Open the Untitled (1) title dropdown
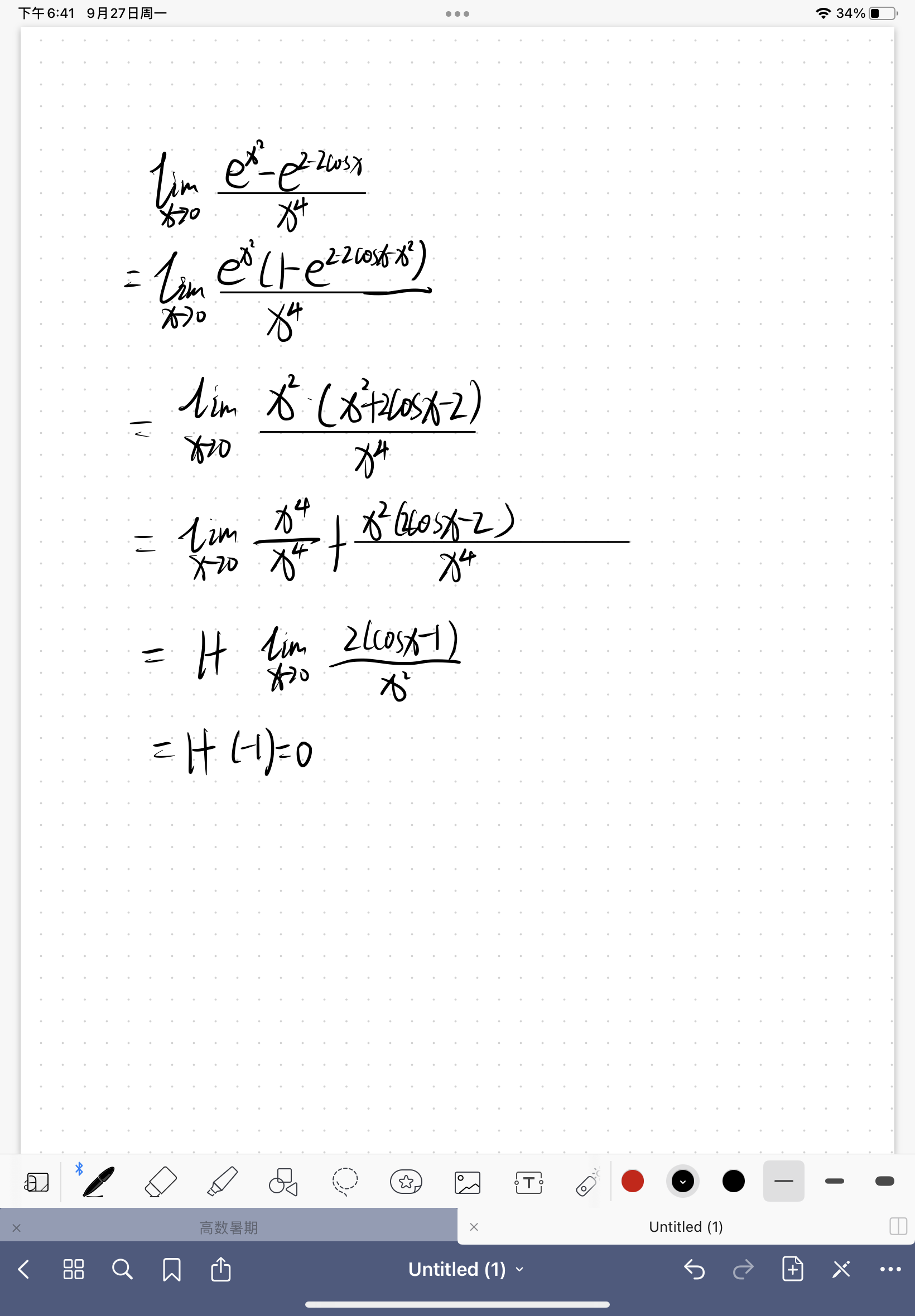This screenshot has width=915, height=1316. click(x=465, y=1269)
